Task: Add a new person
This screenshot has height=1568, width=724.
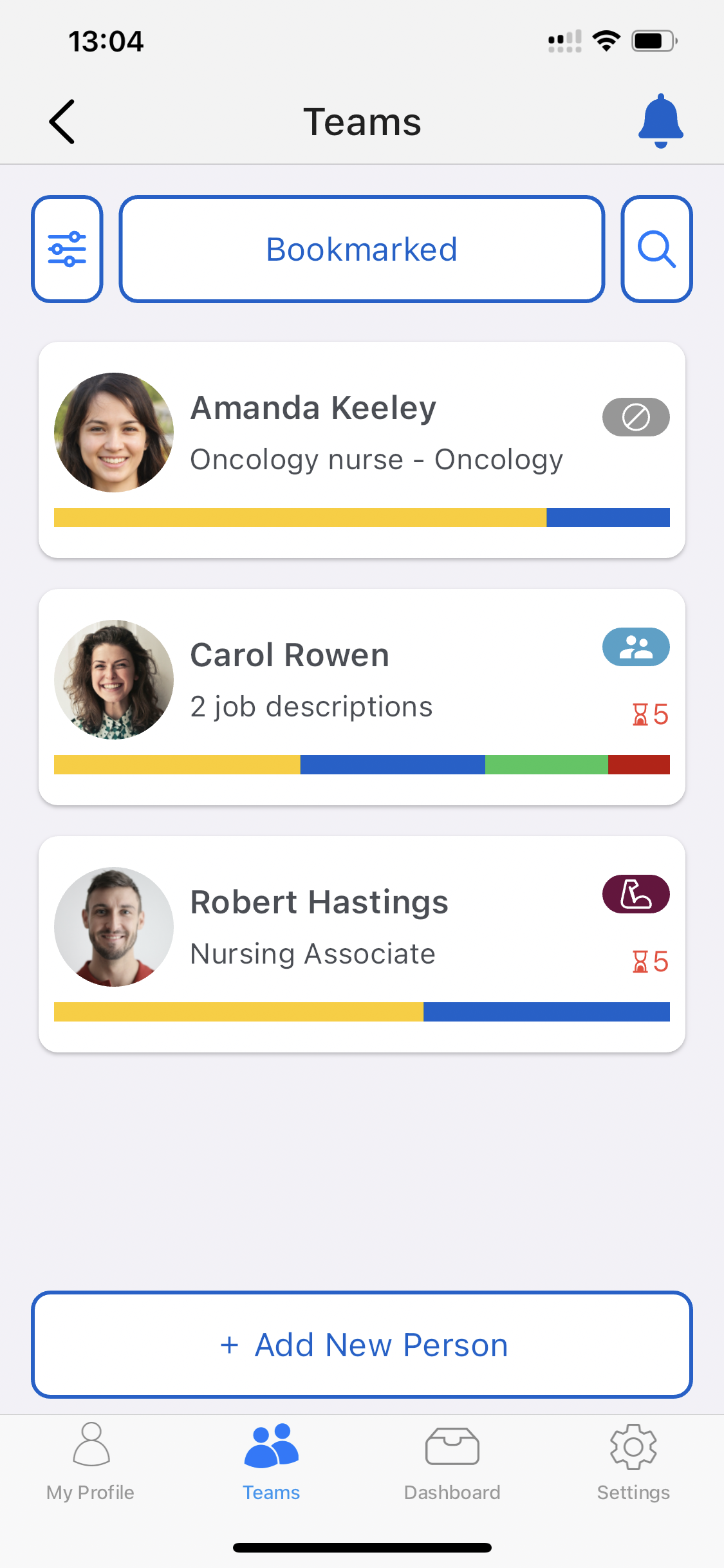Action: click(x=362, y=1345)
